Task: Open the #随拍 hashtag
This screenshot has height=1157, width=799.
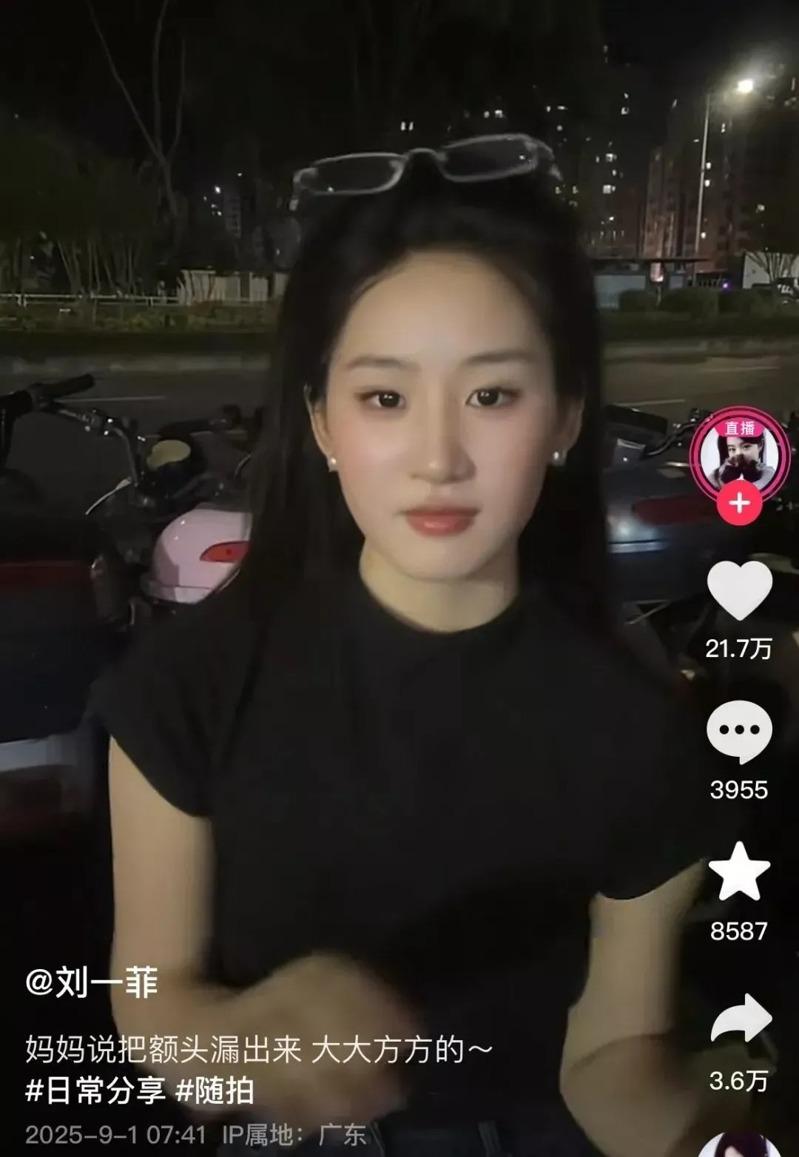Action: point(215,1090)
